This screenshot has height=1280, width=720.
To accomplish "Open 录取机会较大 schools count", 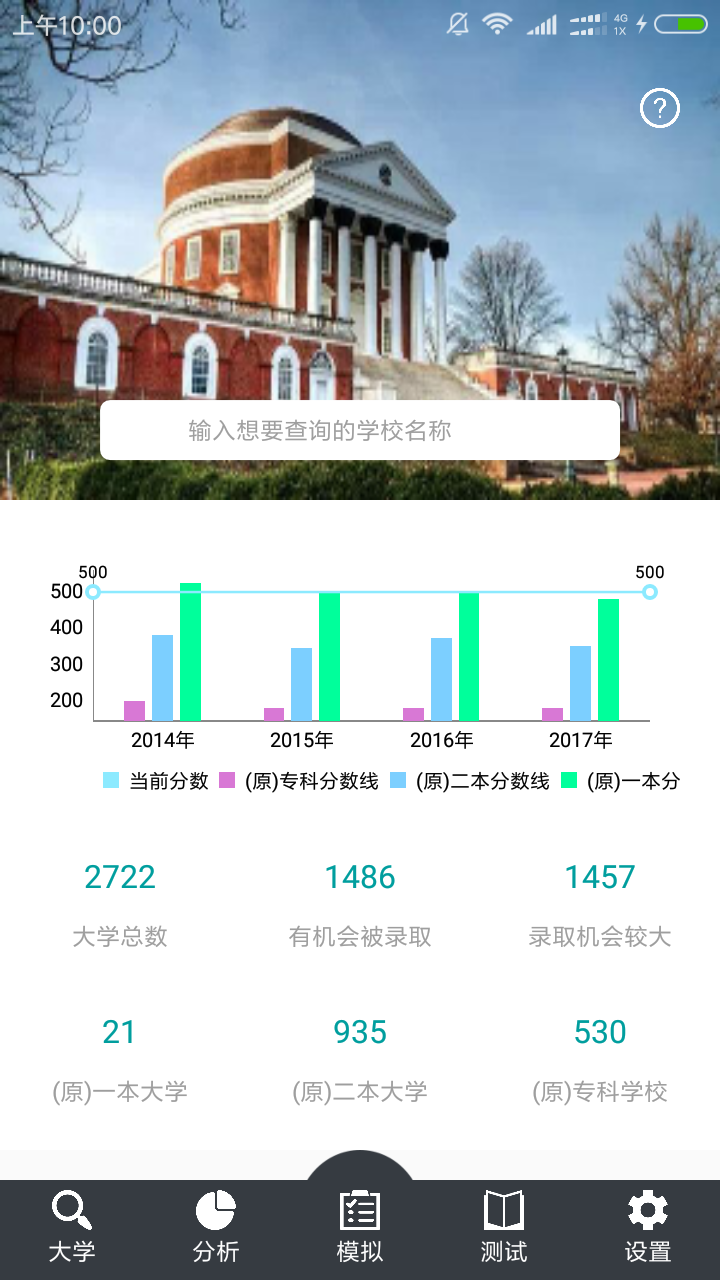I will click(600, 905).
